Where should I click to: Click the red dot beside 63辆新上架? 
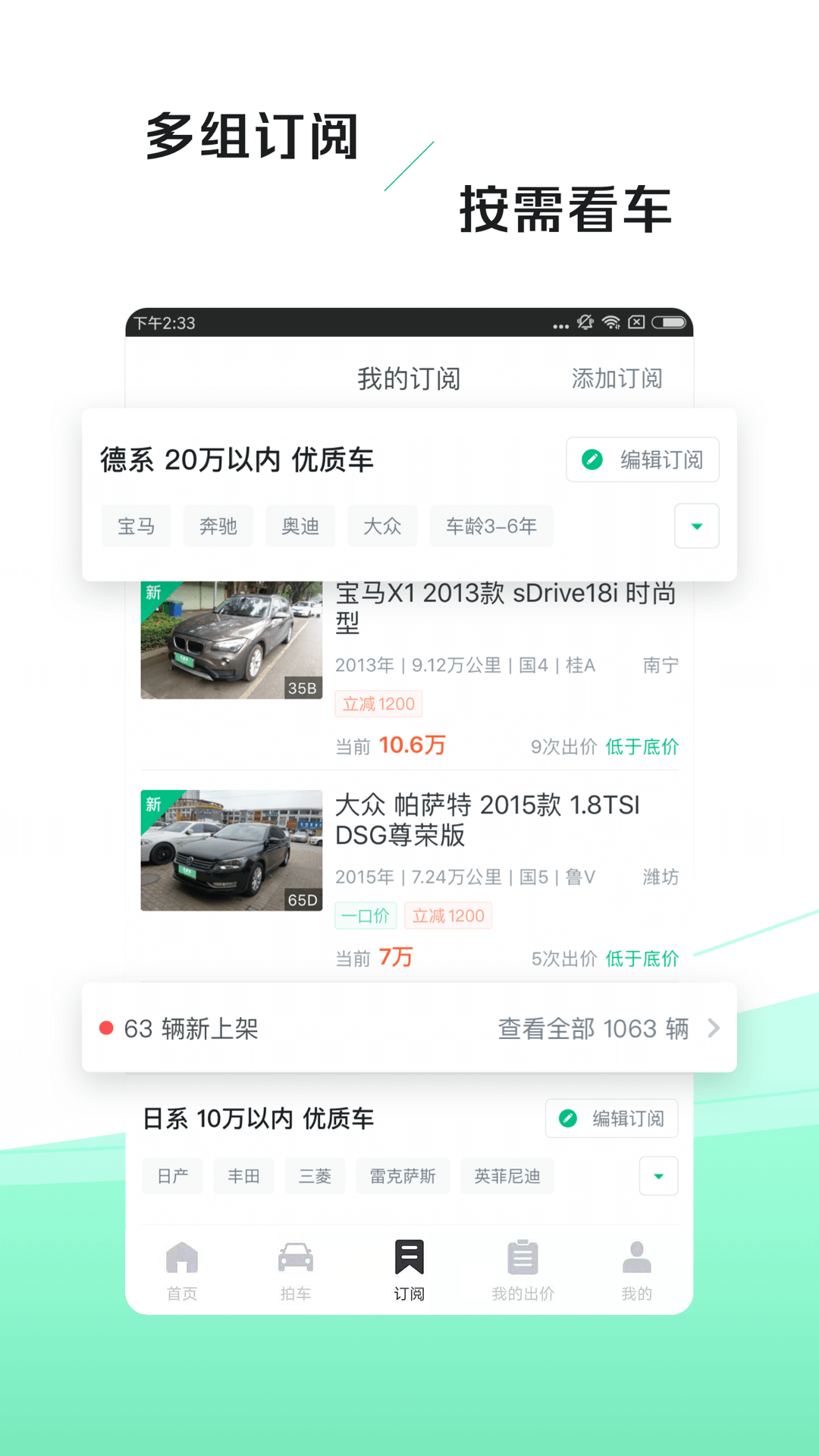point(106,1028)
